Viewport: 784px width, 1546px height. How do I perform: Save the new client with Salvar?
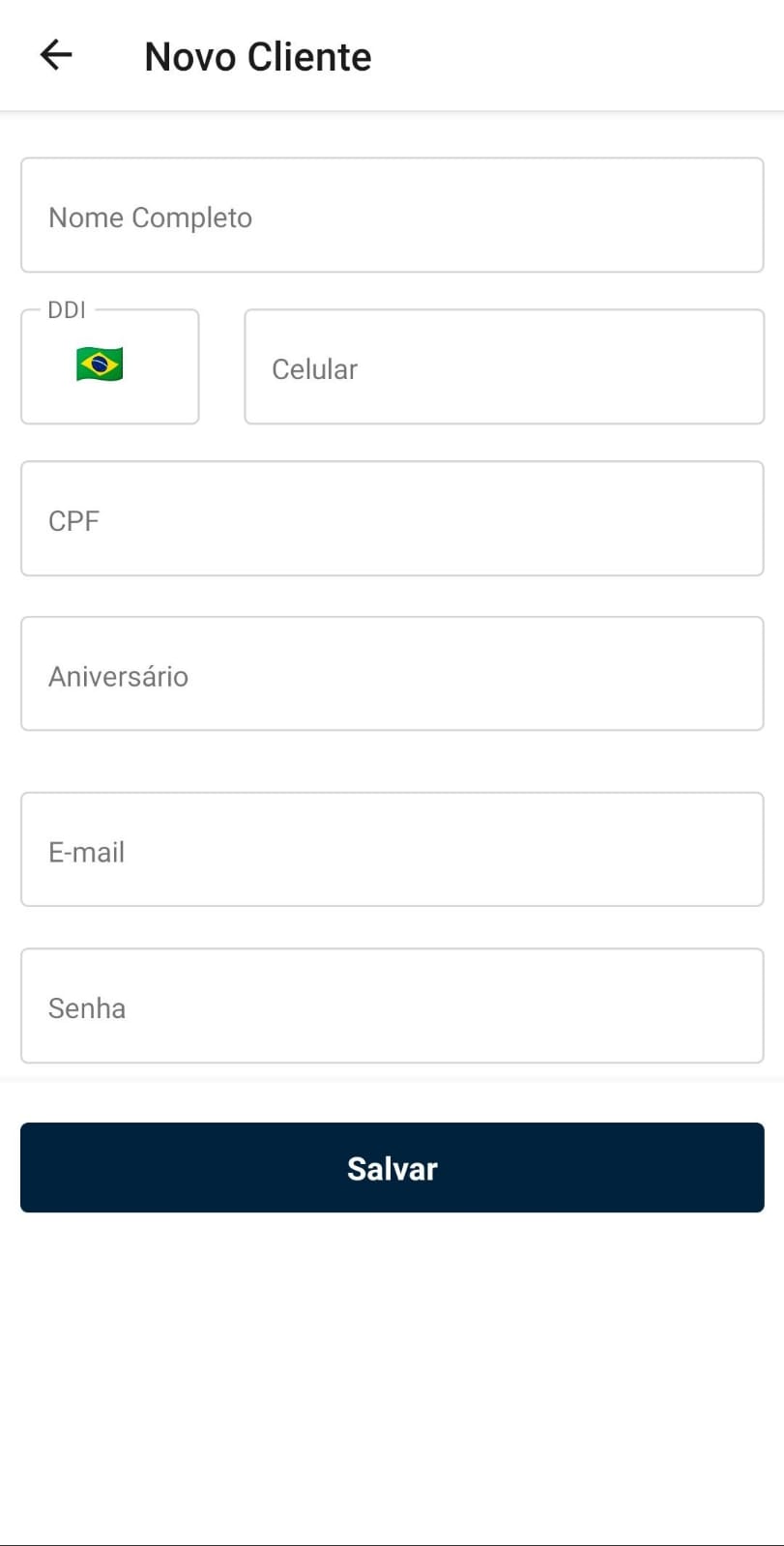pyautogui.click(x=392, y=1167)
